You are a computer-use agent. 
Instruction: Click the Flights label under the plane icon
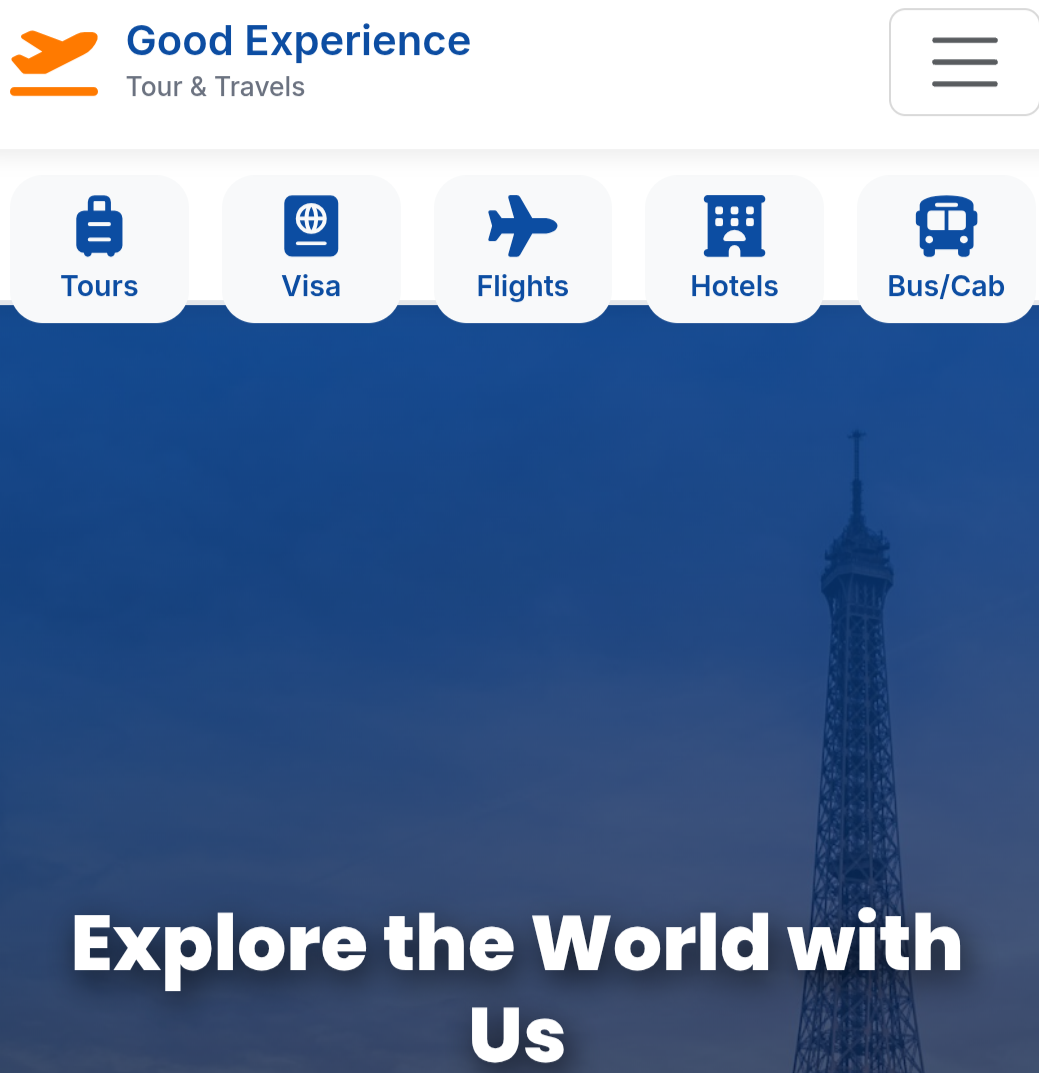(523, 286)
